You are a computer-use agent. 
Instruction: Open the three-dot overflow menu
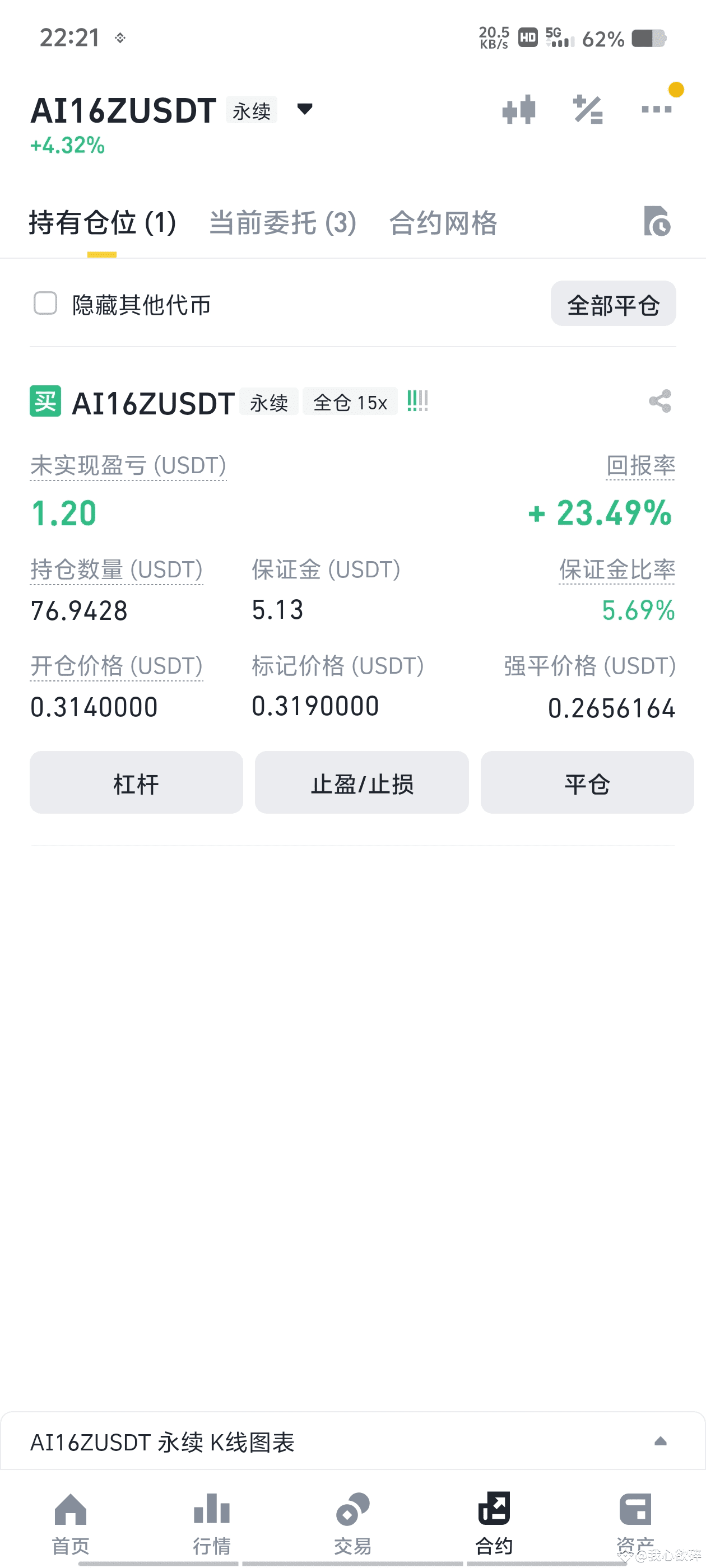point(656,110)
